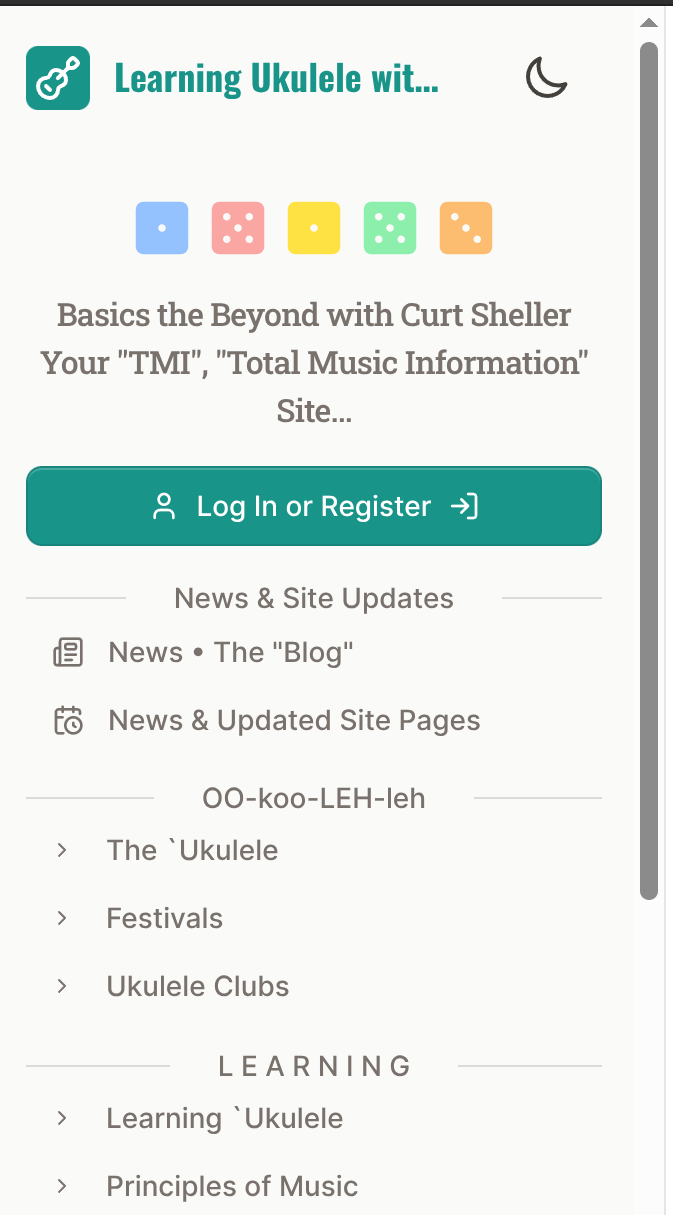Open the Learning Ukulele site title link

pyautogui.click(x=276, y=78)
